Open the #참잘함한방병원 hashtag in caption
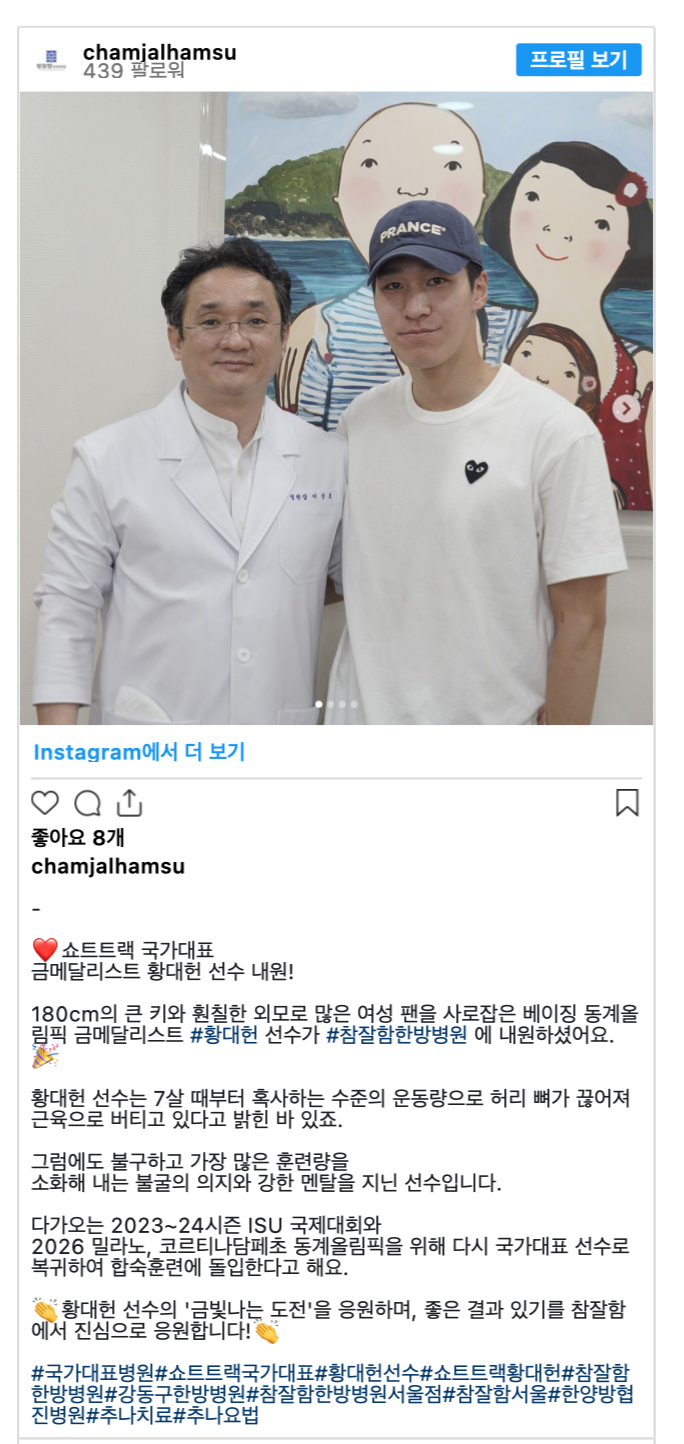This screenshot has height=1444, width=684. pos(397,1035)
